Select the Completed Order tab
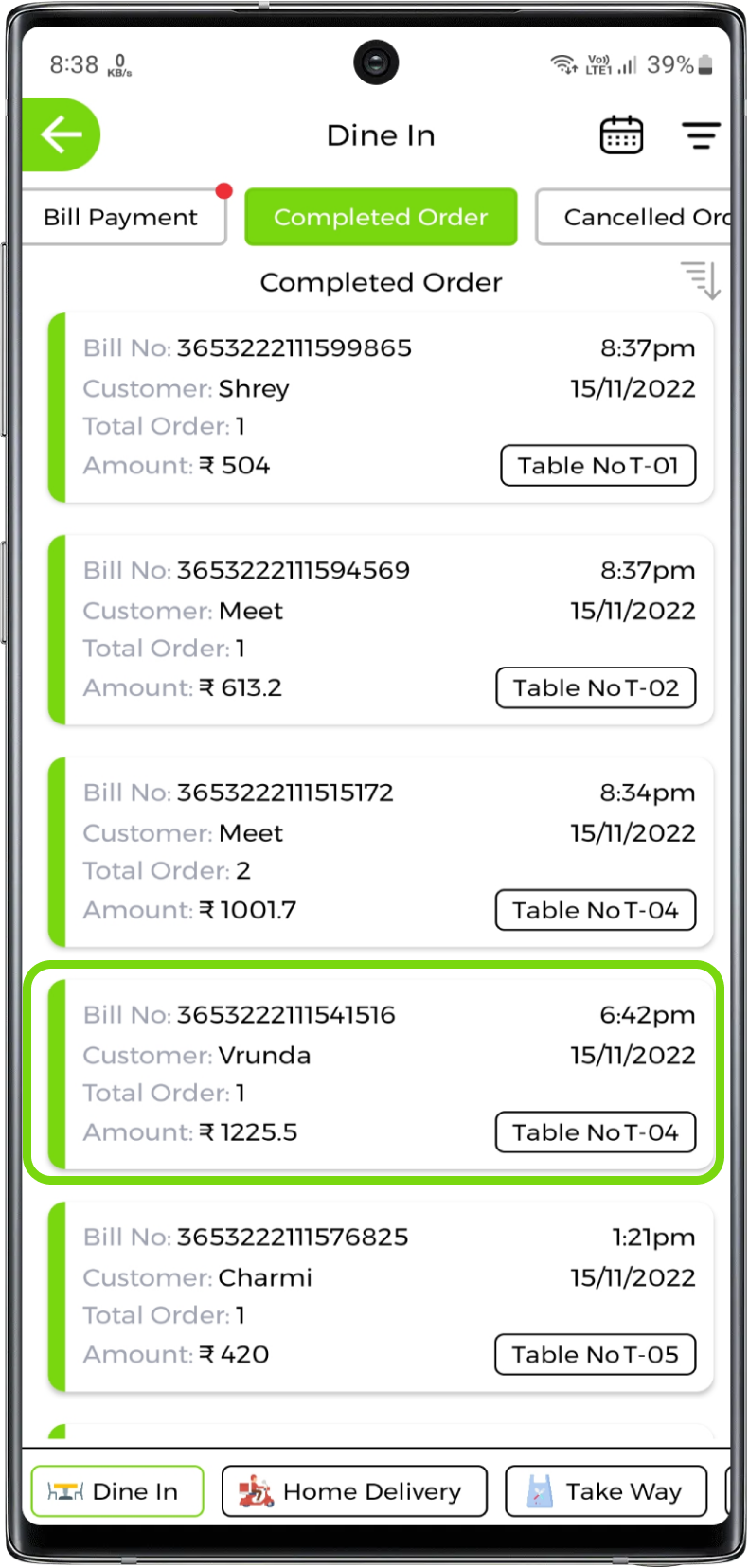The width and height of the screenshot is (749, 1568). coord(381,217)
